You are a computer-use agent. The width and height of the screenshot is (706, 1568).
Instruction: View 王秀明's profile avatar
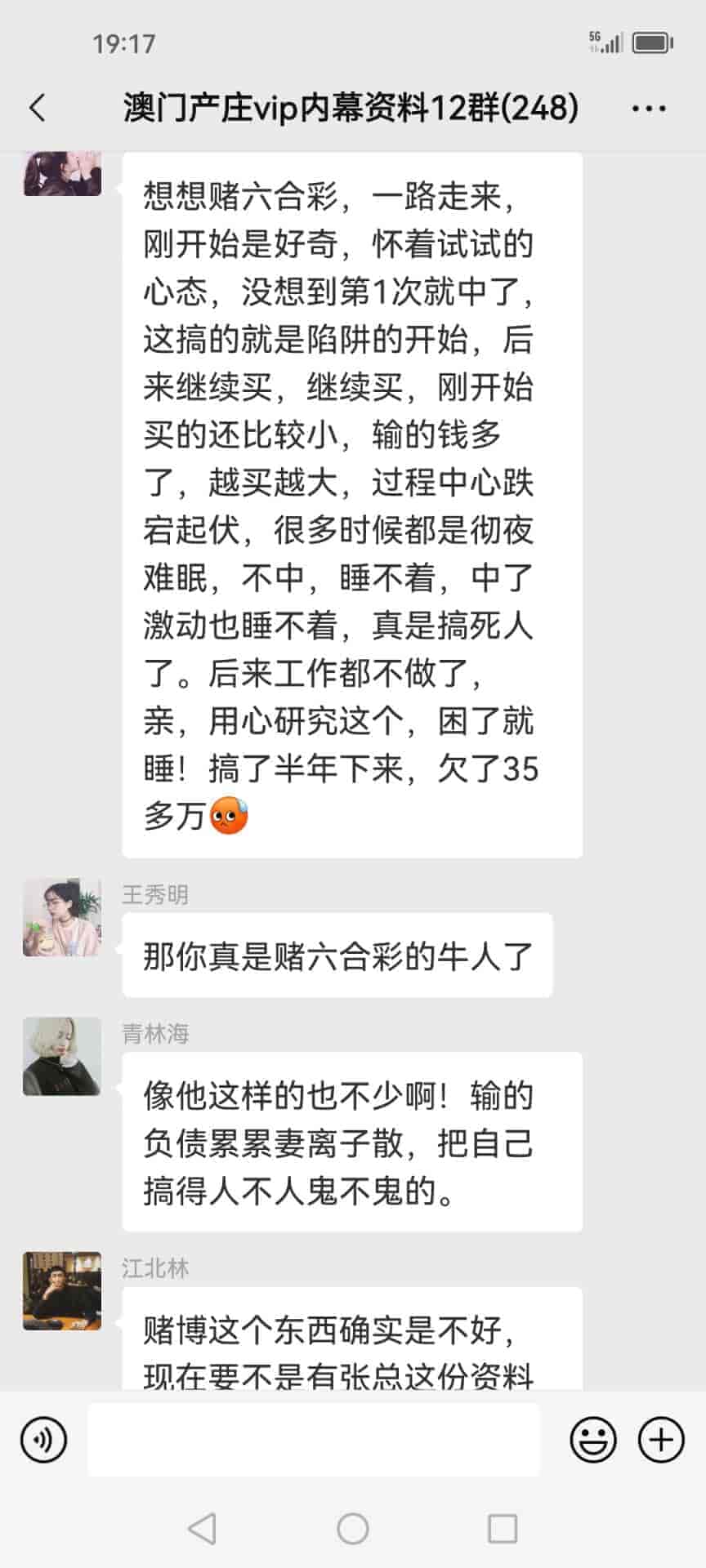pyautogui.click(x=62, y=918)
